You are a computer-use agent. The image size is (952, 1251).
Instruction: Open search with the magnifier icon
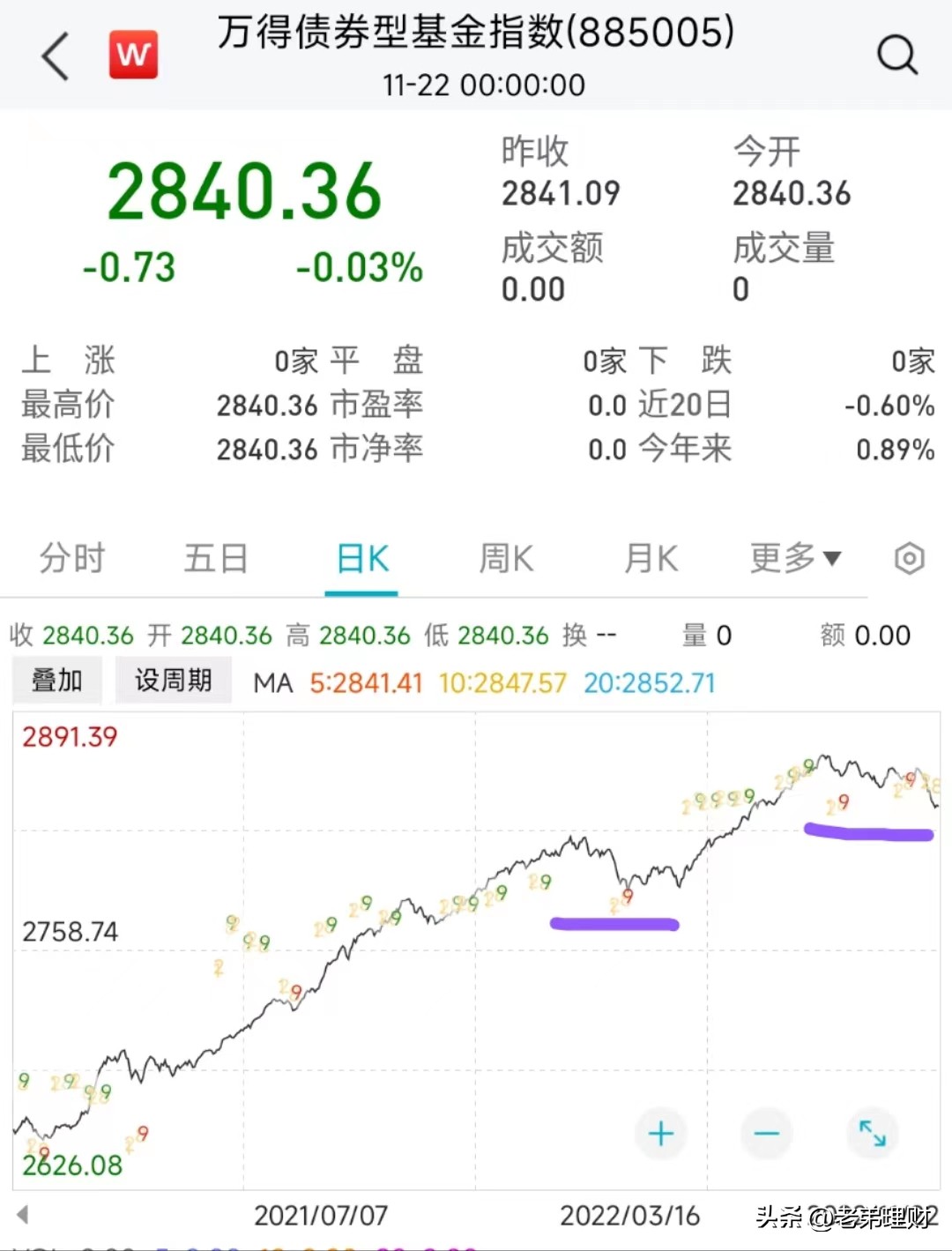tap(897, 55)
